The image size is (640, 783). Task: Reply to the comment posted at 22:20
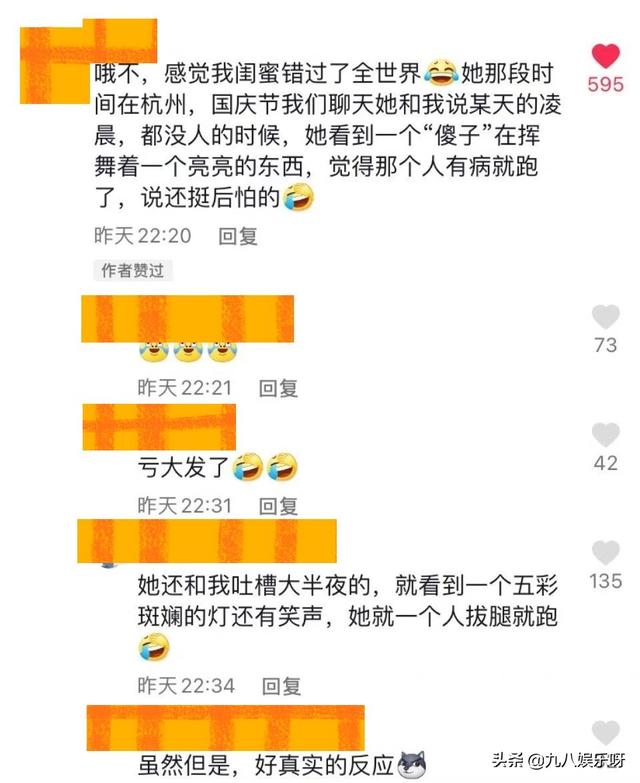pyautogui.click(x=238, y=236)
